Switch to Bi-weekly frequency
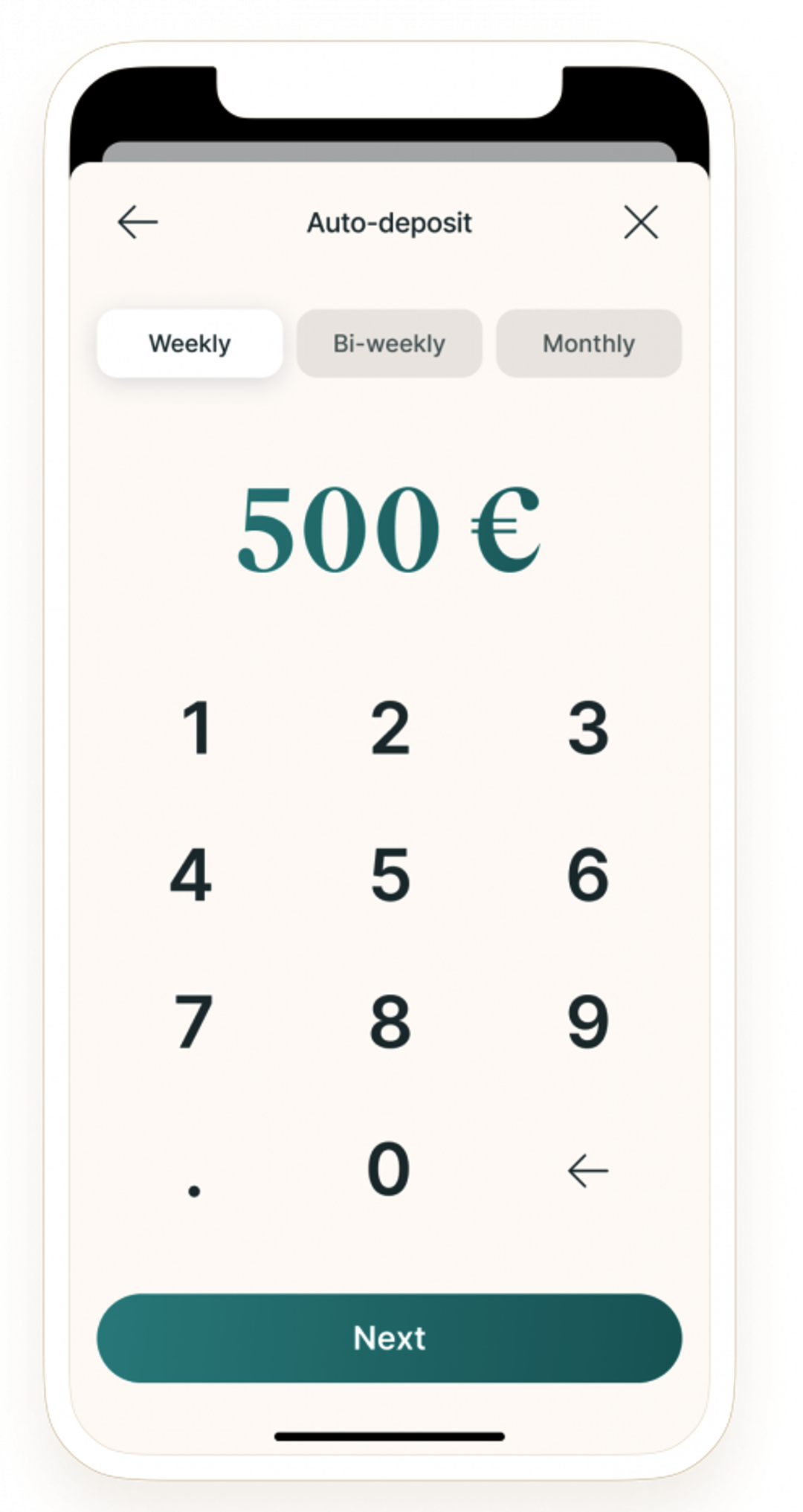Image resolution: width=803 pixels, height=1512 pixels. [x=389, y=343]
